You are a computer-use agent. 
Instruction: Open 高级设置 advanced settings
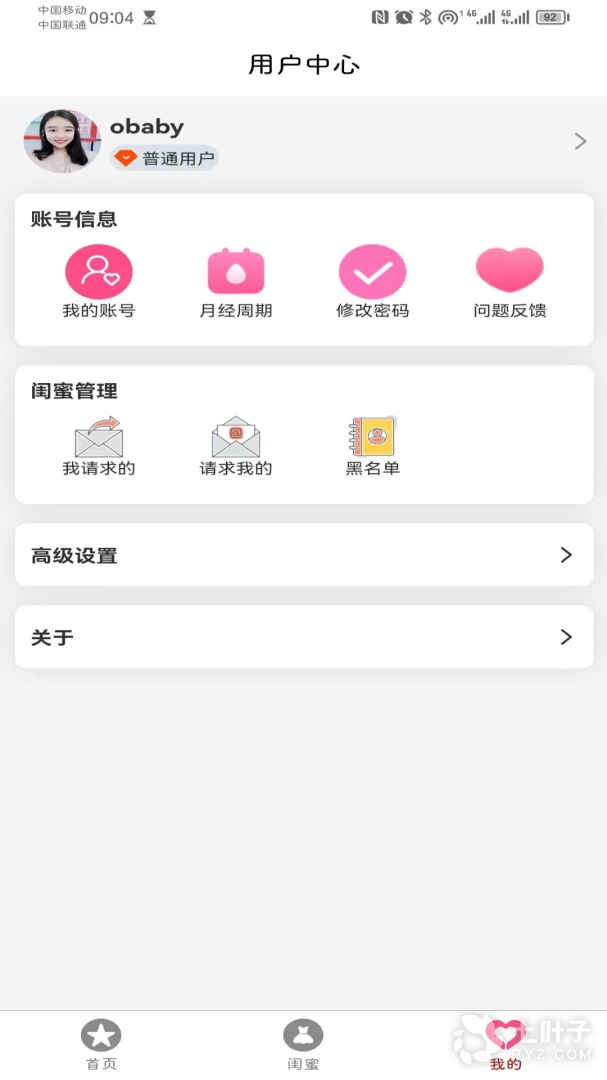(x=303, y=555)
